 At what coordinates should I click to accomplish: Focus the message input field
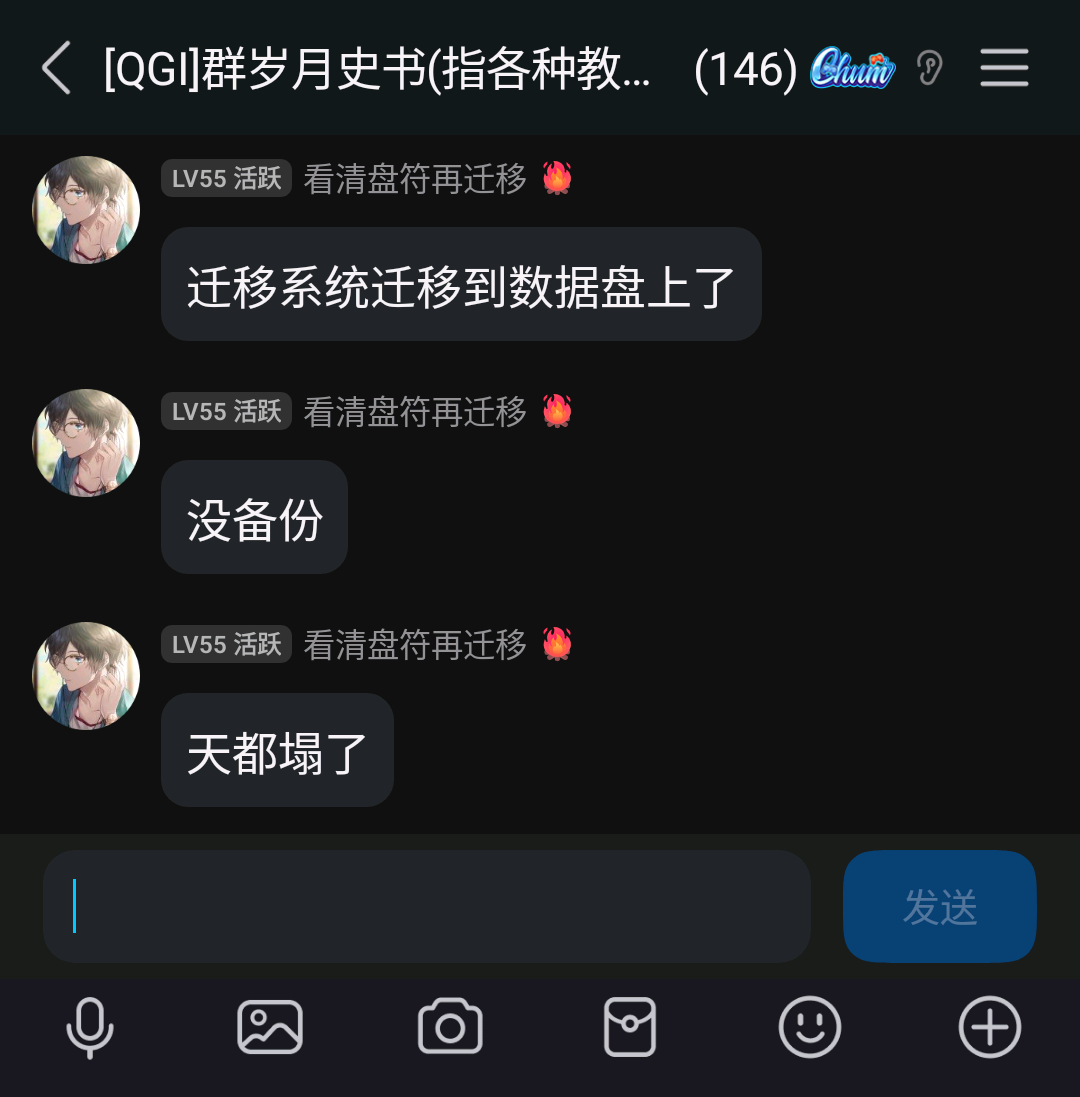tap(426, 907)
